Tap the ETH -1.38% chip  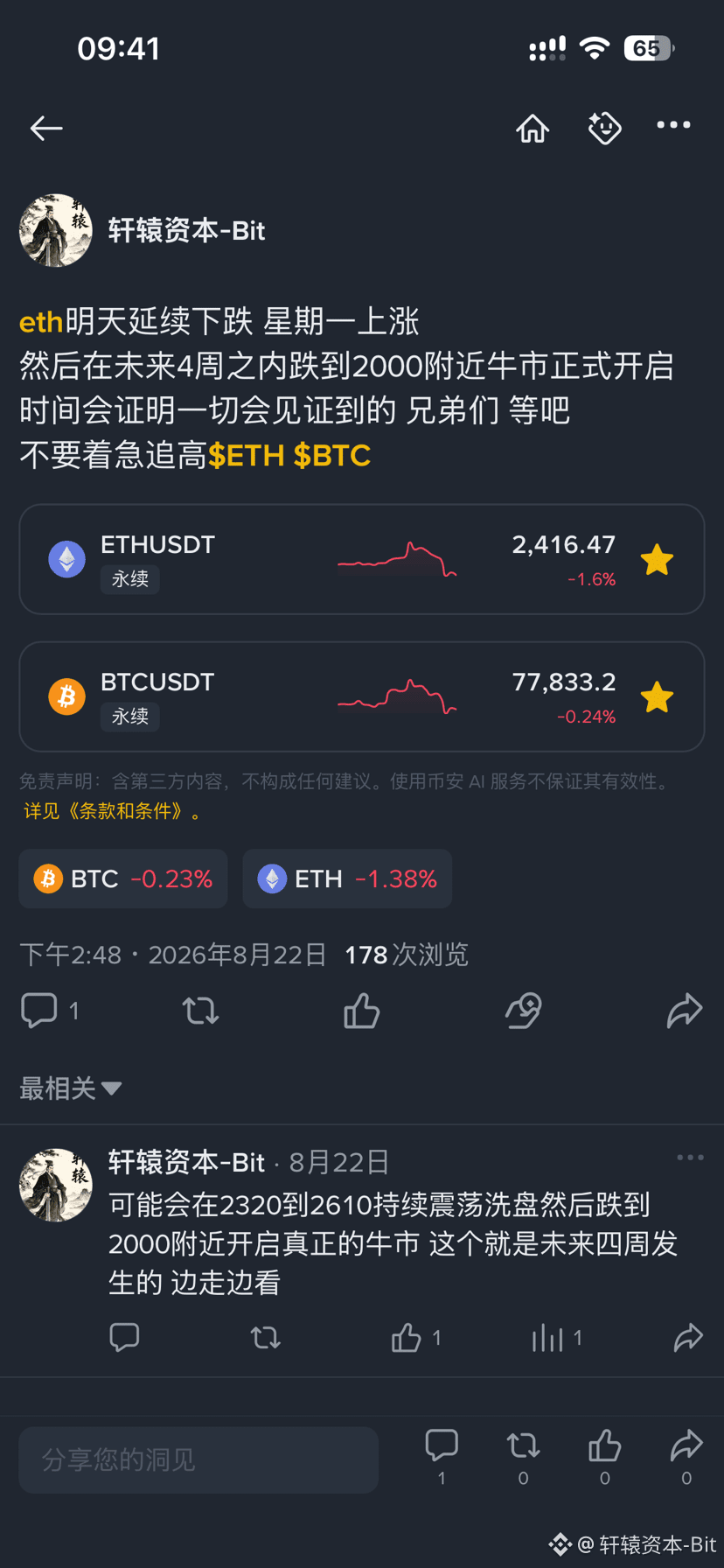(x=347, y=878)
